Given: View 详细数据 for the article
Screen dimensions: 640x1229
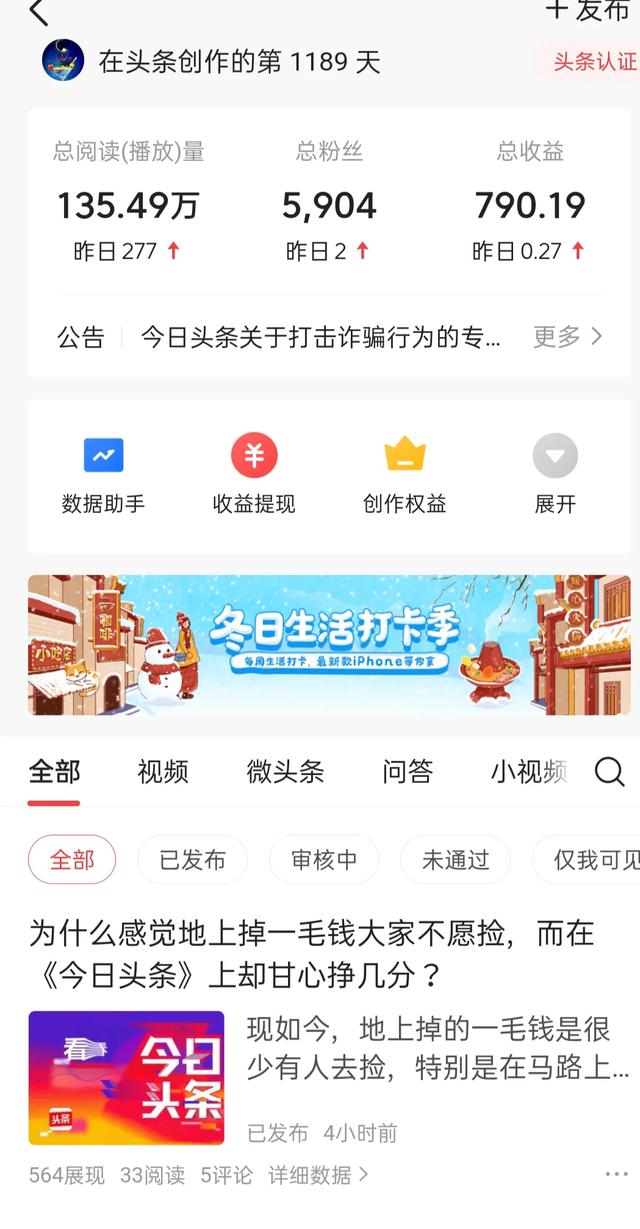Looking at the screenshot, I should (318, 1175).
